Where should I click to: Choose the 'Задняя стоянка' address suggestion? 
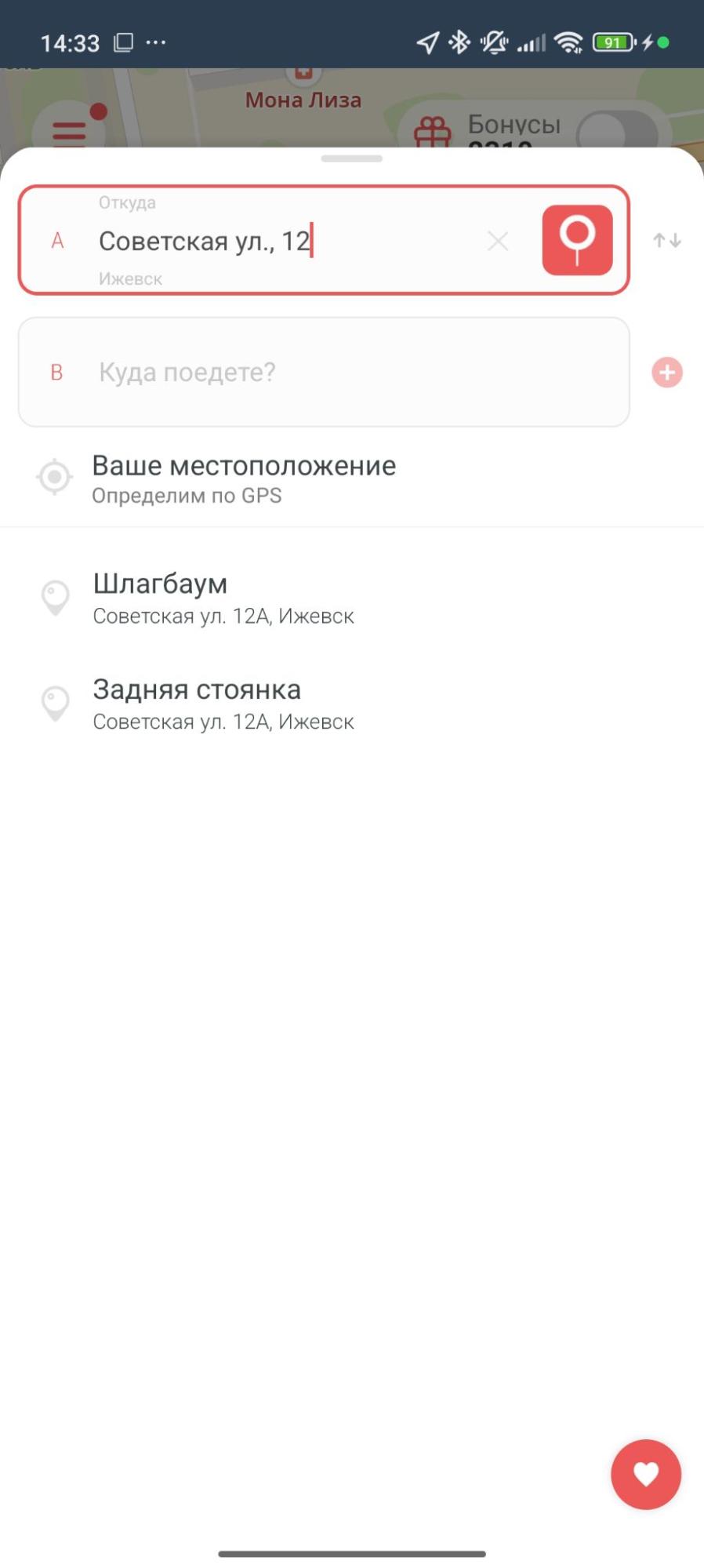tap(223, 704)
